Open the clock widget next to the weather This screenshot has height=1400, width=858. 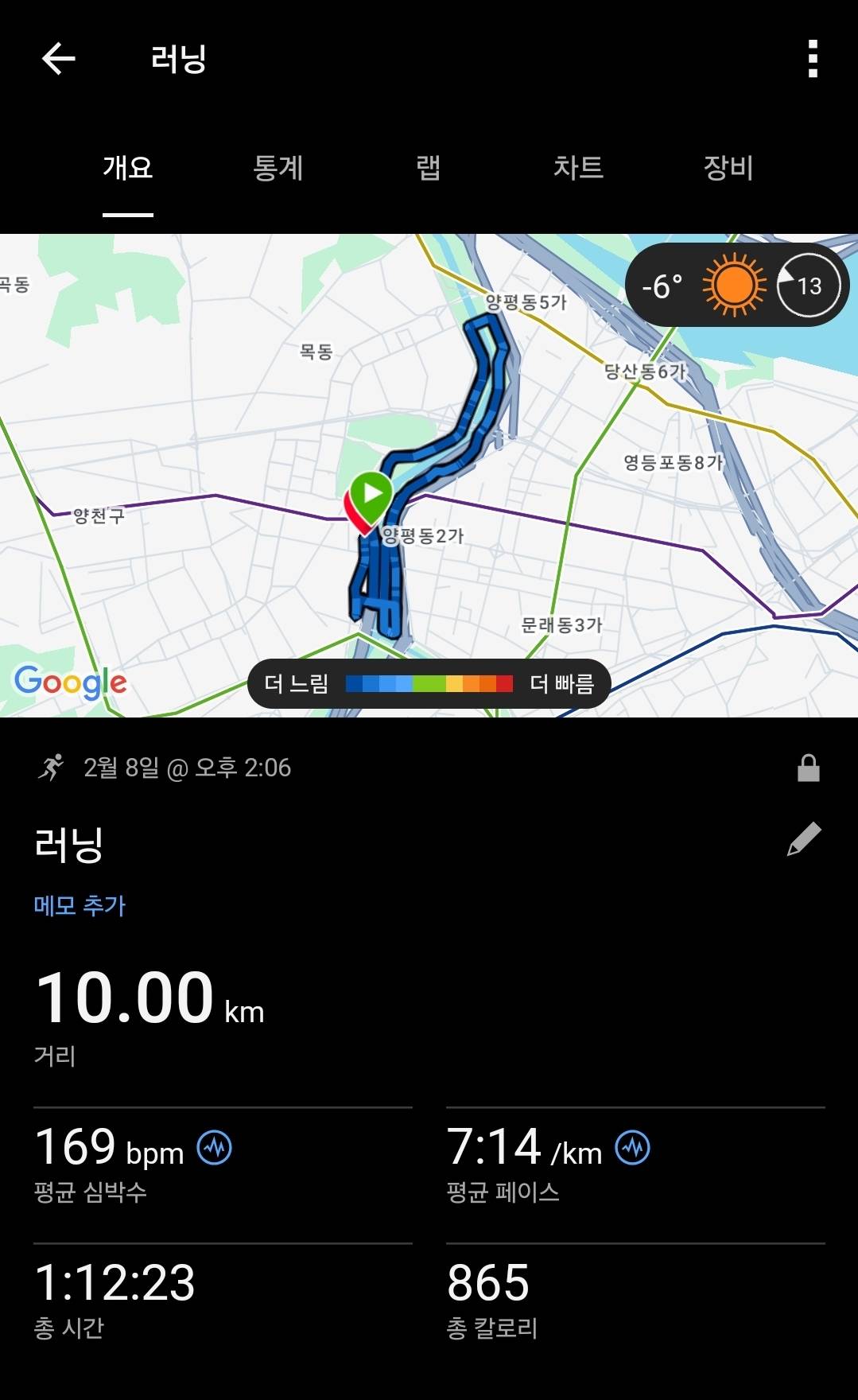point(806,285)
